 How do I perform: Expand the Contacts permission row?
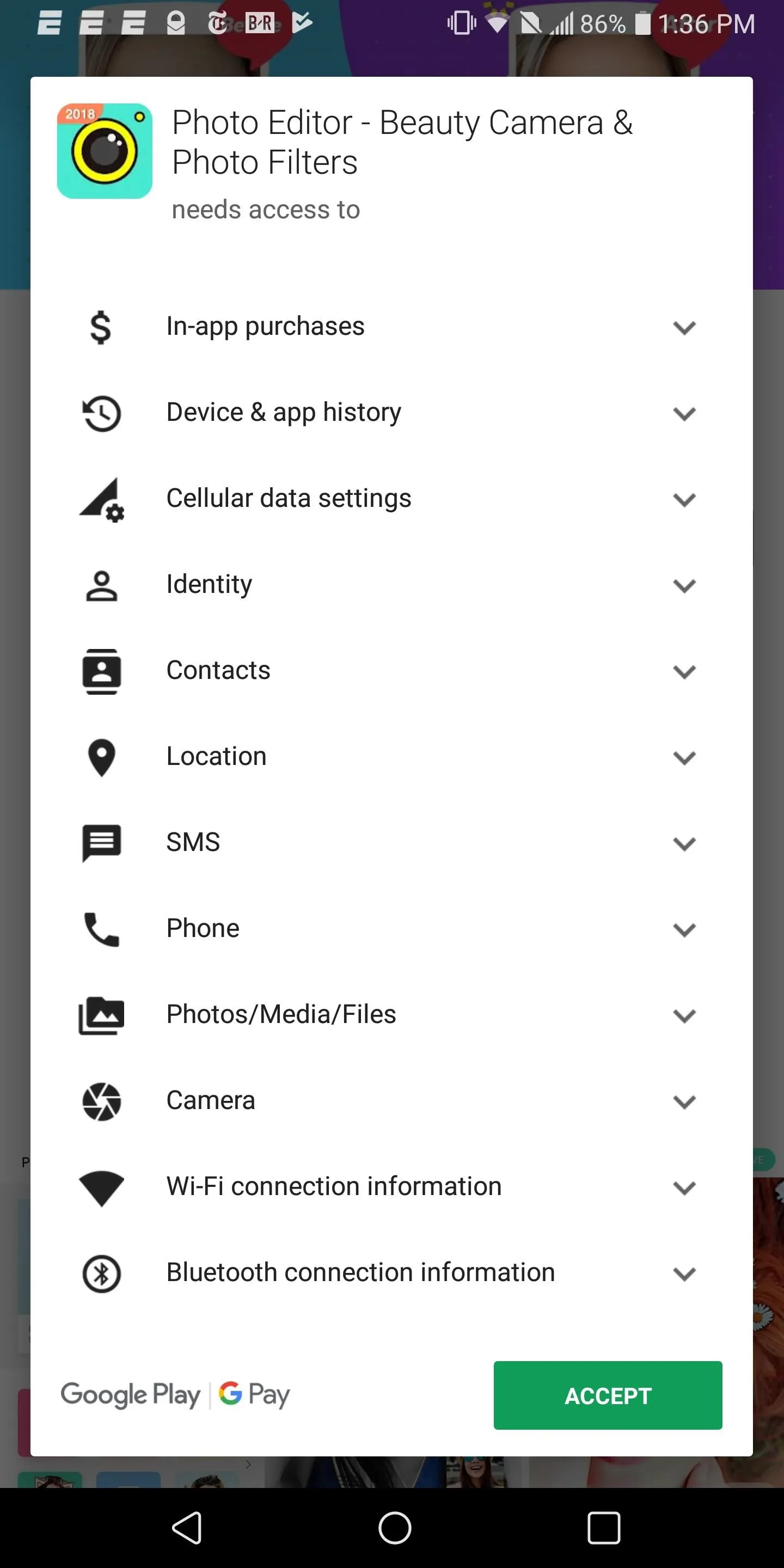[391, 671]
